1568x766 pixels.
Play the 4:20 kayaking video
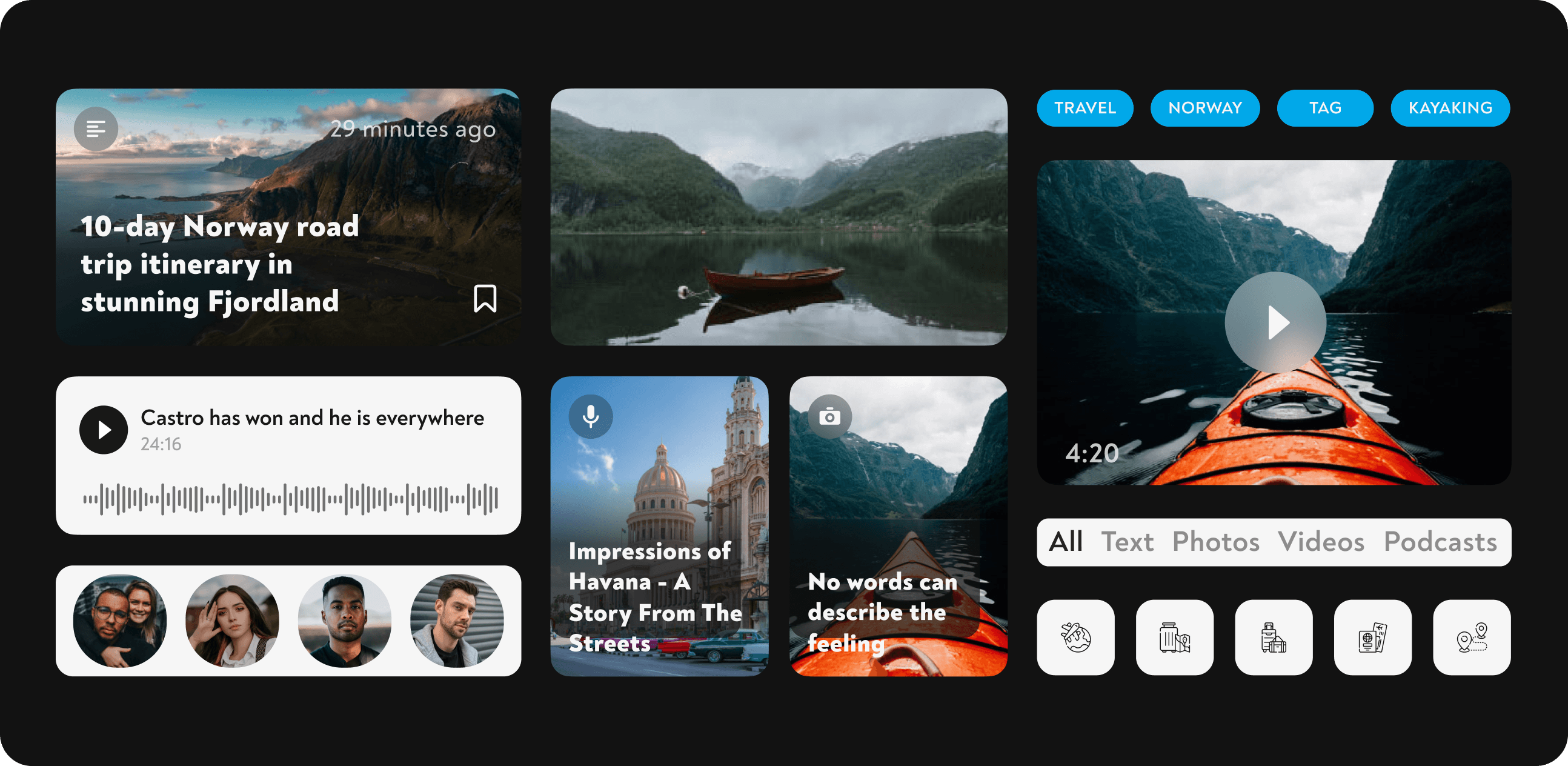click(x=1275, y=322)
